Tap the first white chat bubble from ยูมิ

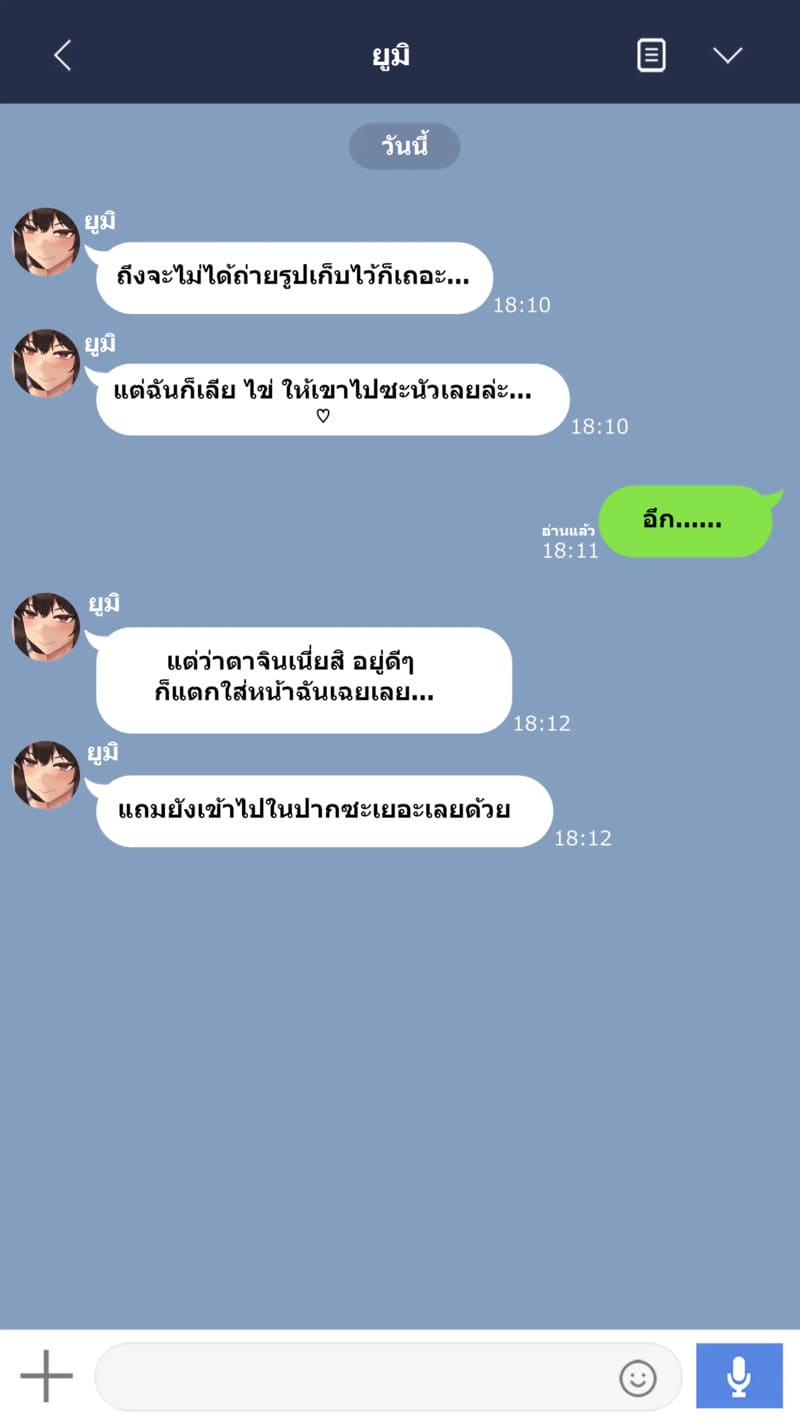(x=294, y=278)
